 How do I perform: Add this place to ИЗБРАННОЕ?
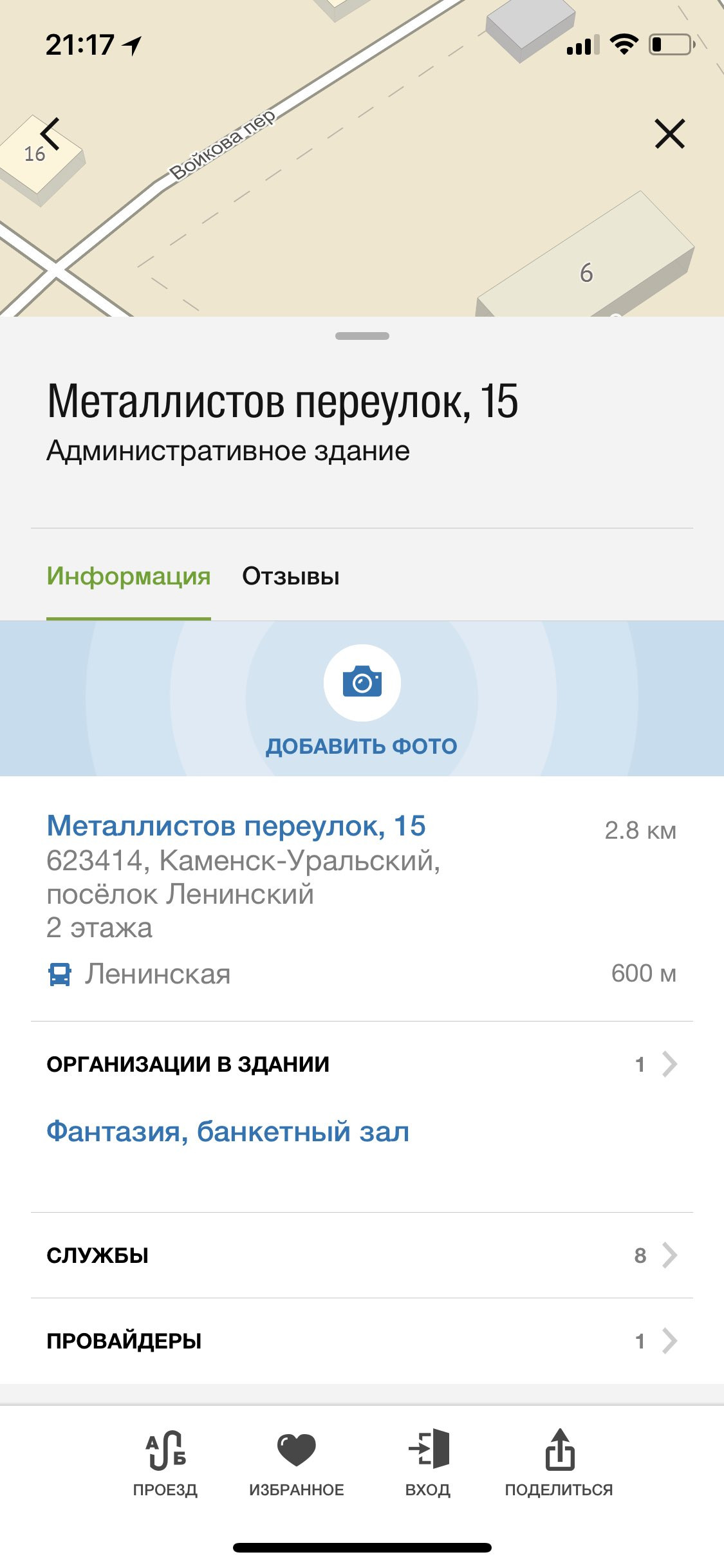[x=297, y=1463]
